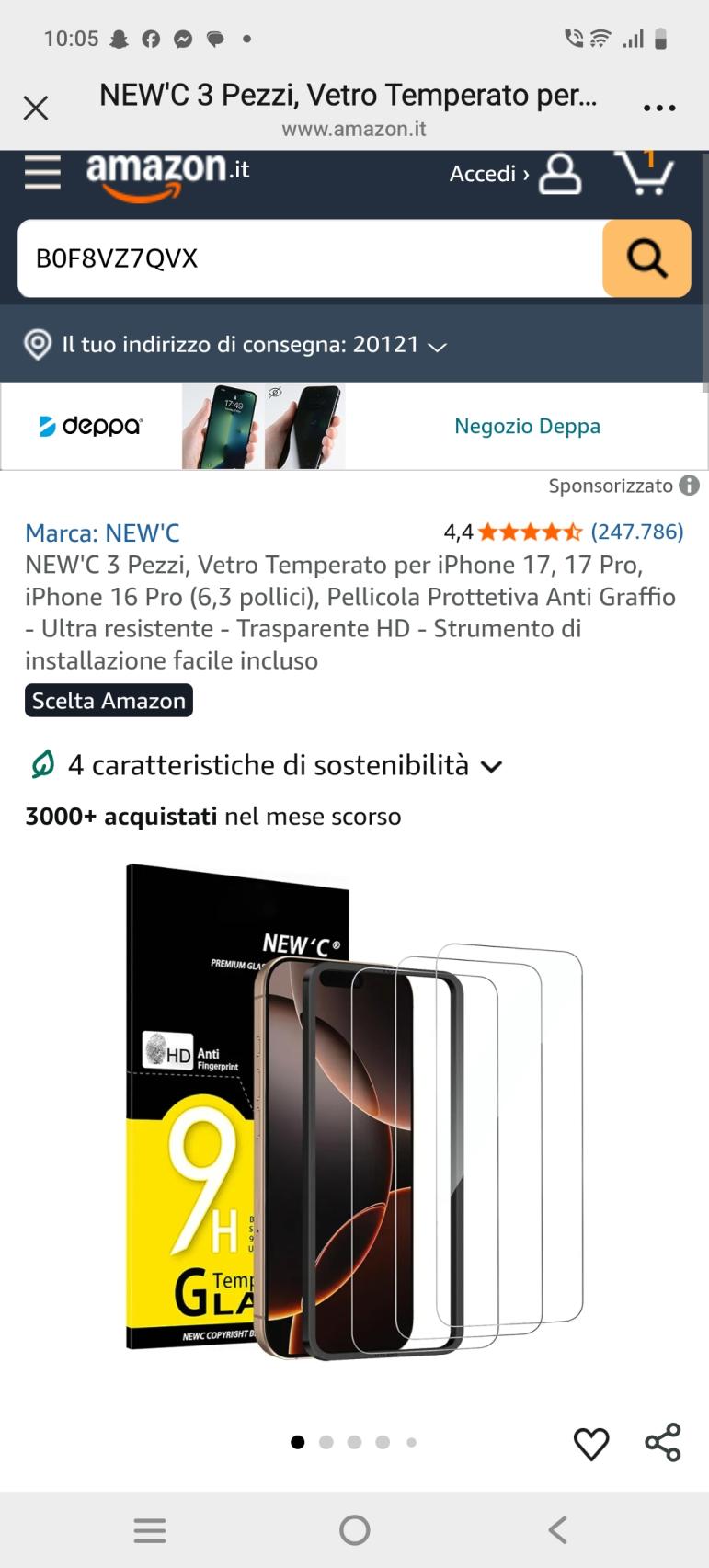Visit the Marca: NEW'C brand page
Viewport: 709px width, 1568px height.
click(x=102, y=532)
